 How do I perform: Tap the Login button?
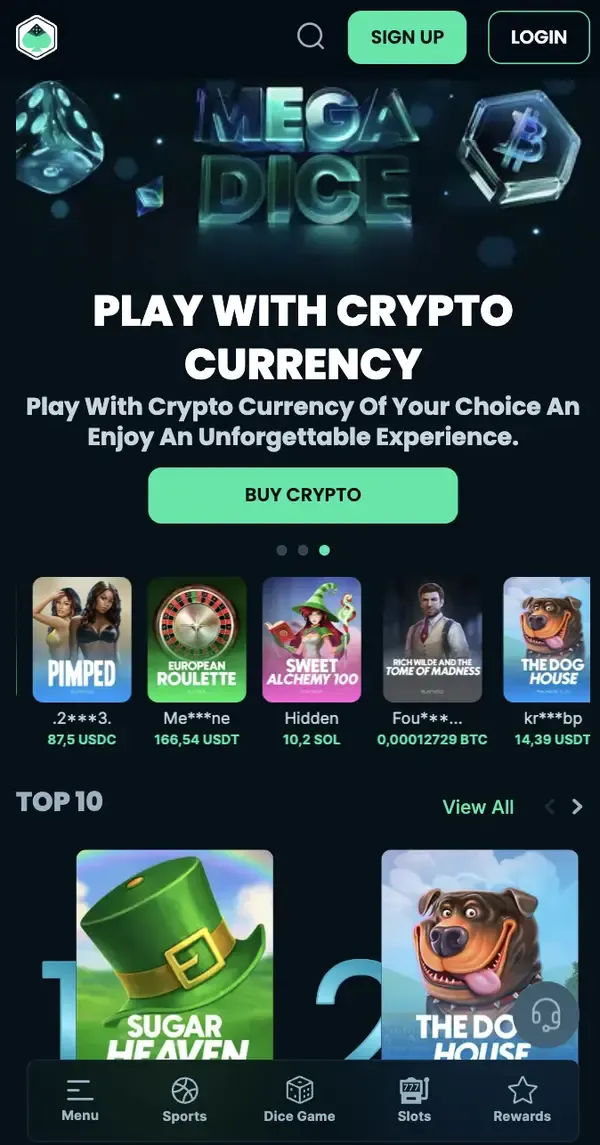[x=538, y=38]
